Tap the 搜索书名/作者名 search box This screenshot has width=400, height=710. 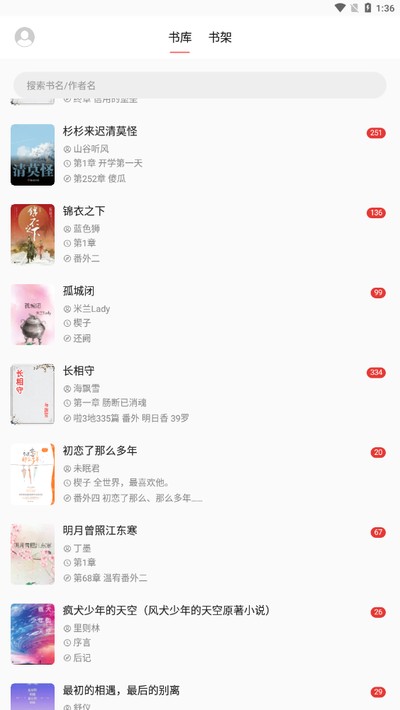click(200, 85)
